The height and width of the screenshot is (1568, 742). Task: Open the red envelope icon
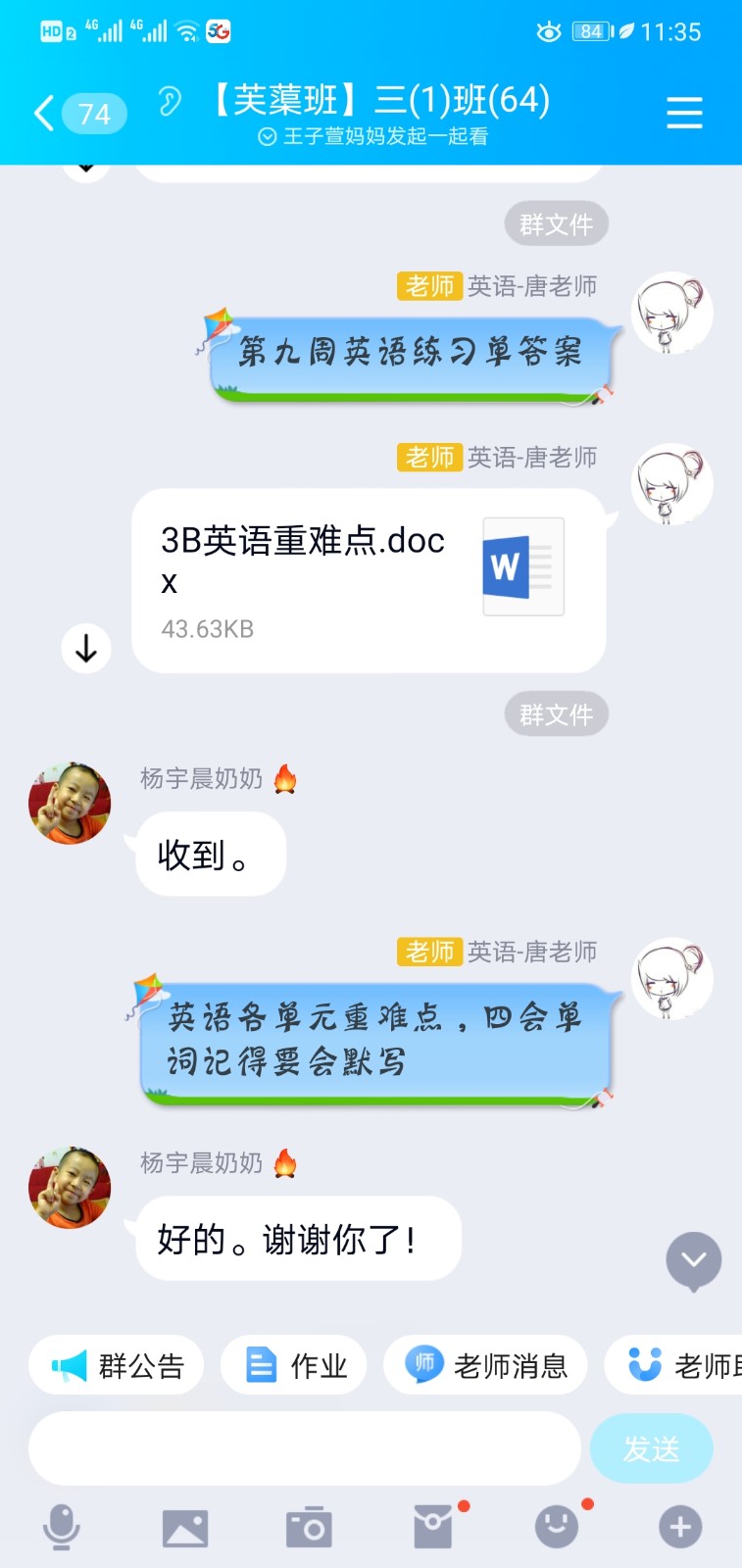click(433, 1528)
